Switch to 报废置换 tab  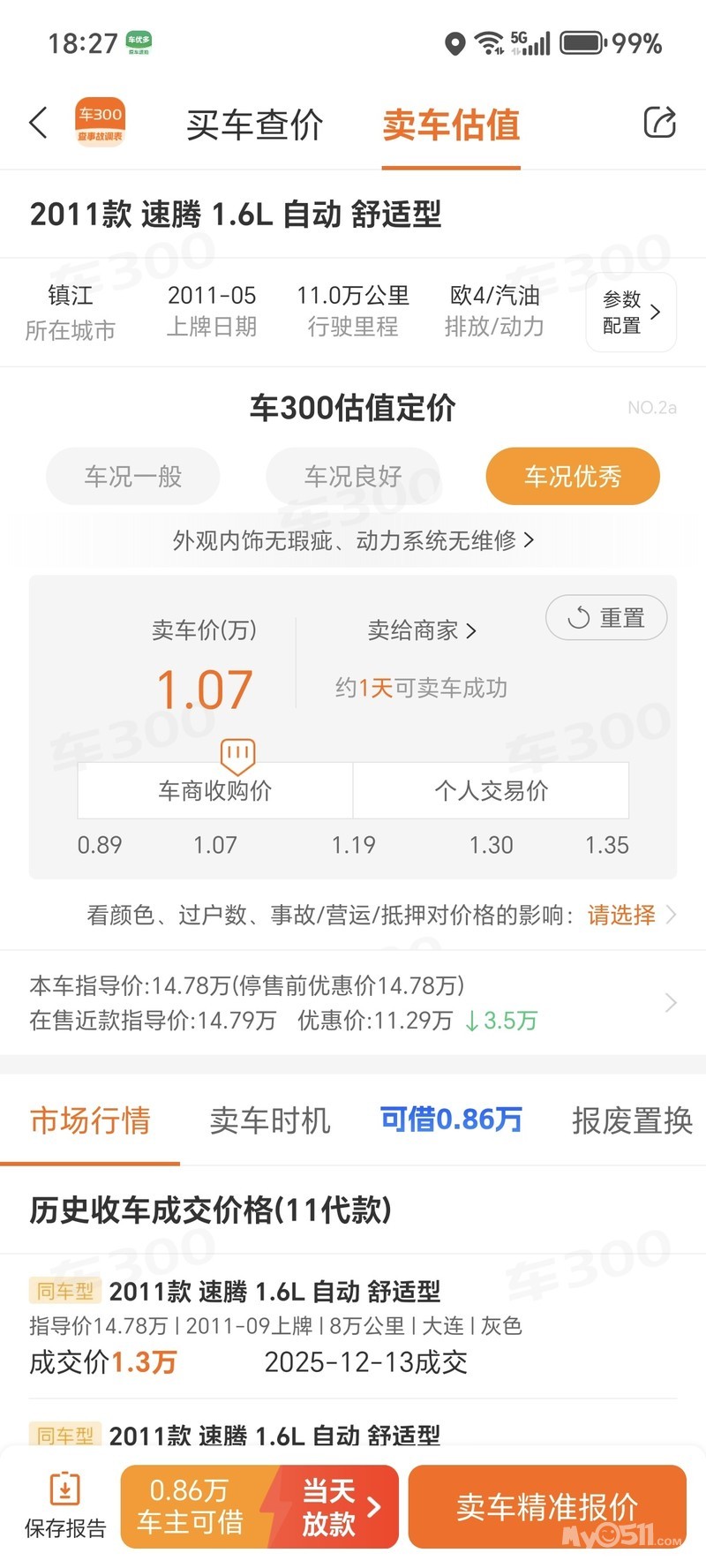click(632, 1120)
